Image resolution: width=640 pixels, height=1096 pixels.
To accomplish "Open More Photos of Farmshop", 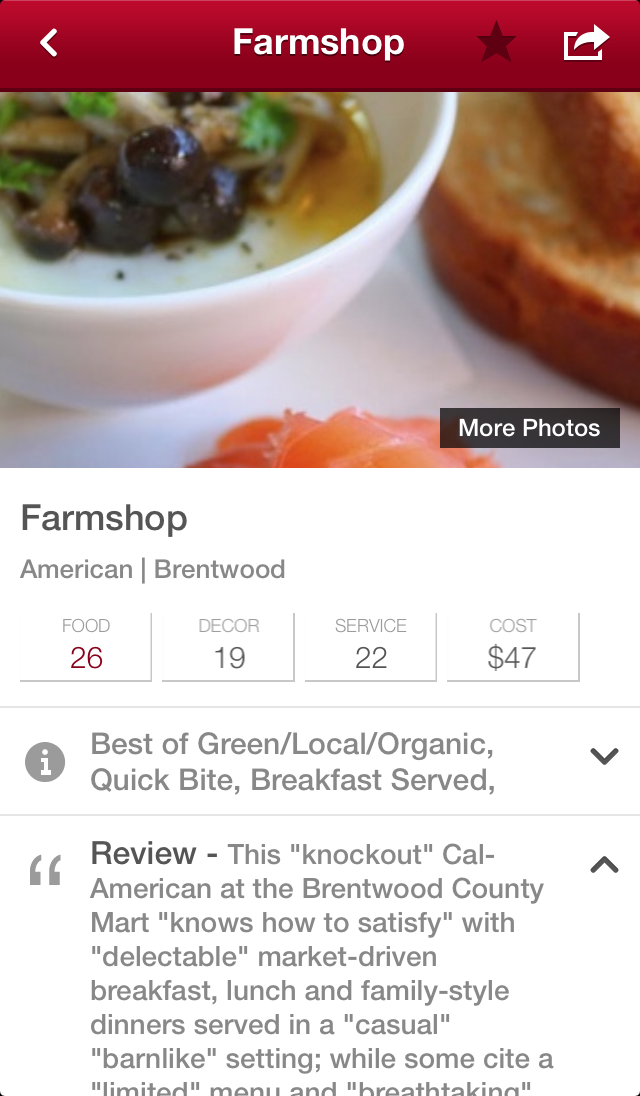I will pyautogui.click(x=529, y=428).
